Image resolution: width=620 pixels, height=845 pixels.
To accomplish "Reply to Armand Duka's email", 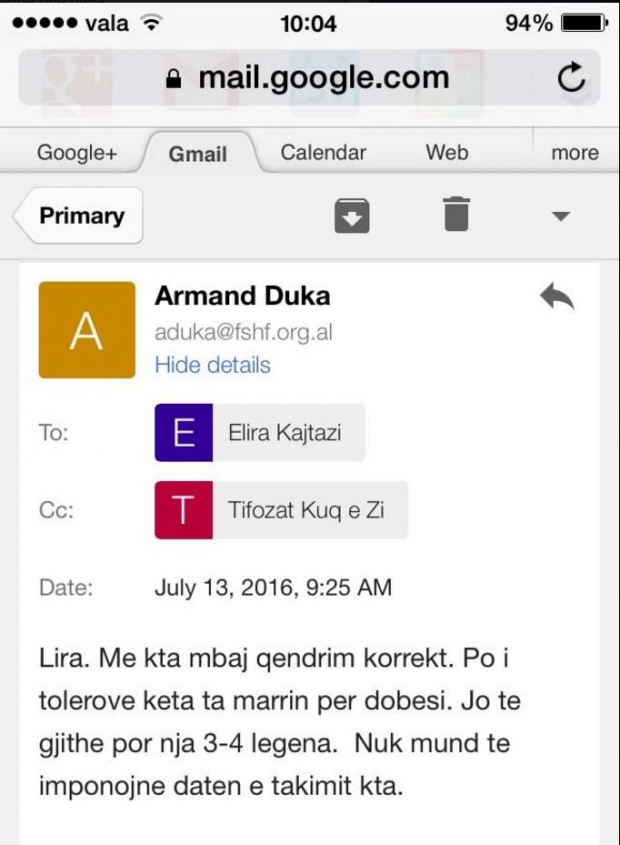I will coord(557,296).
